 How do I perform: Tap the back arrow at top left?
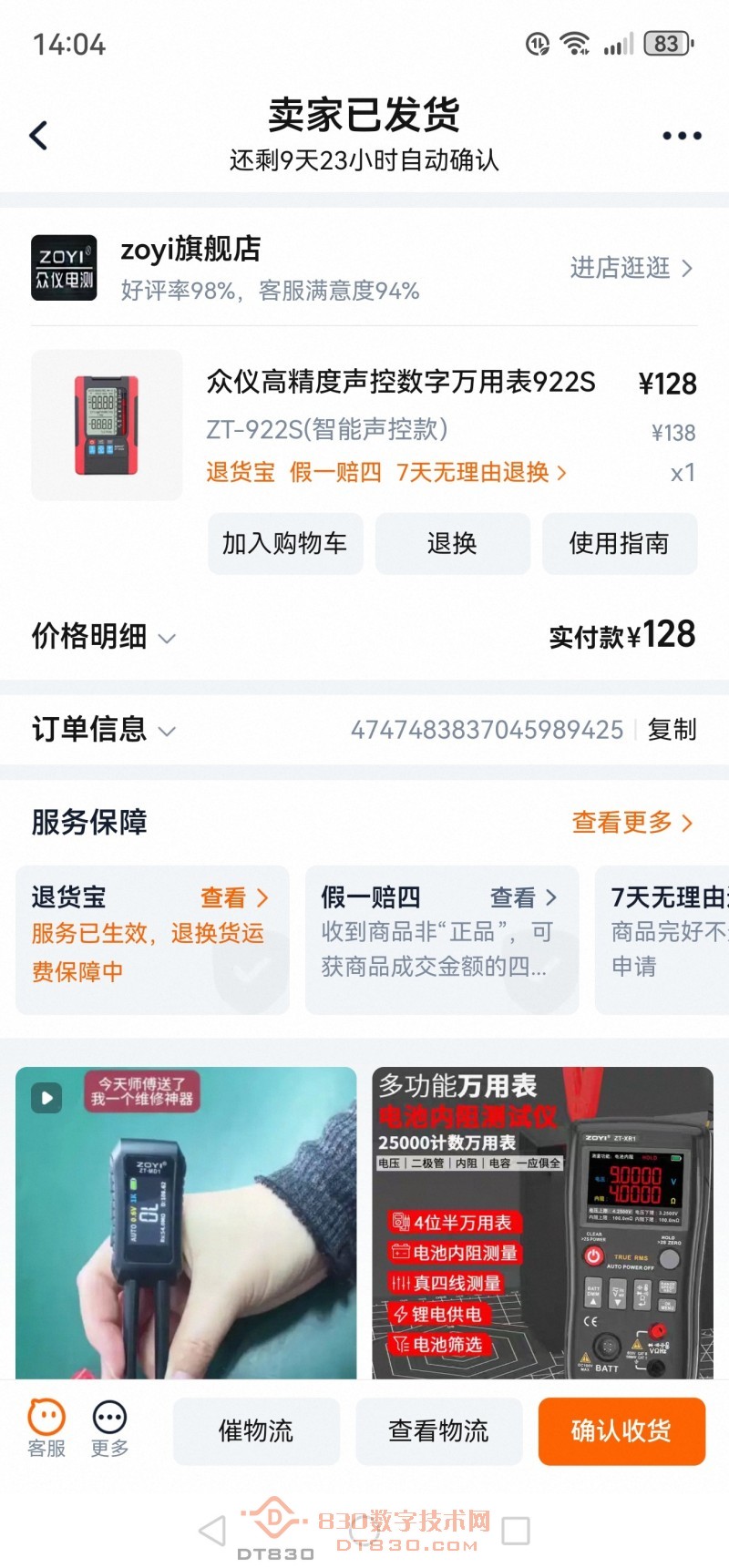click(37, 135)
